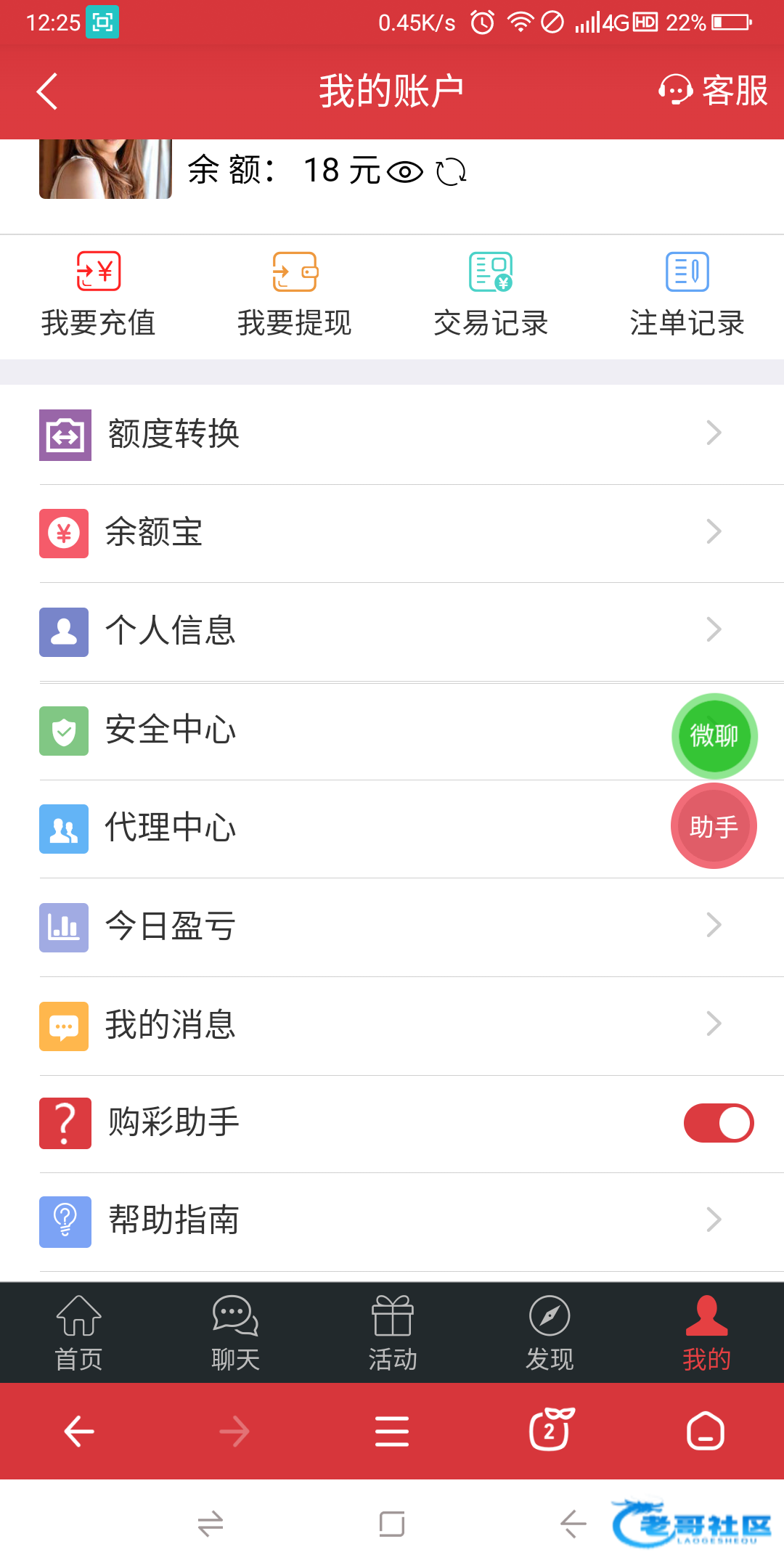The height and width of the screenshot is (1568, 784).
Task: Open 代理中心 agent center
Action: coord(392,829)
